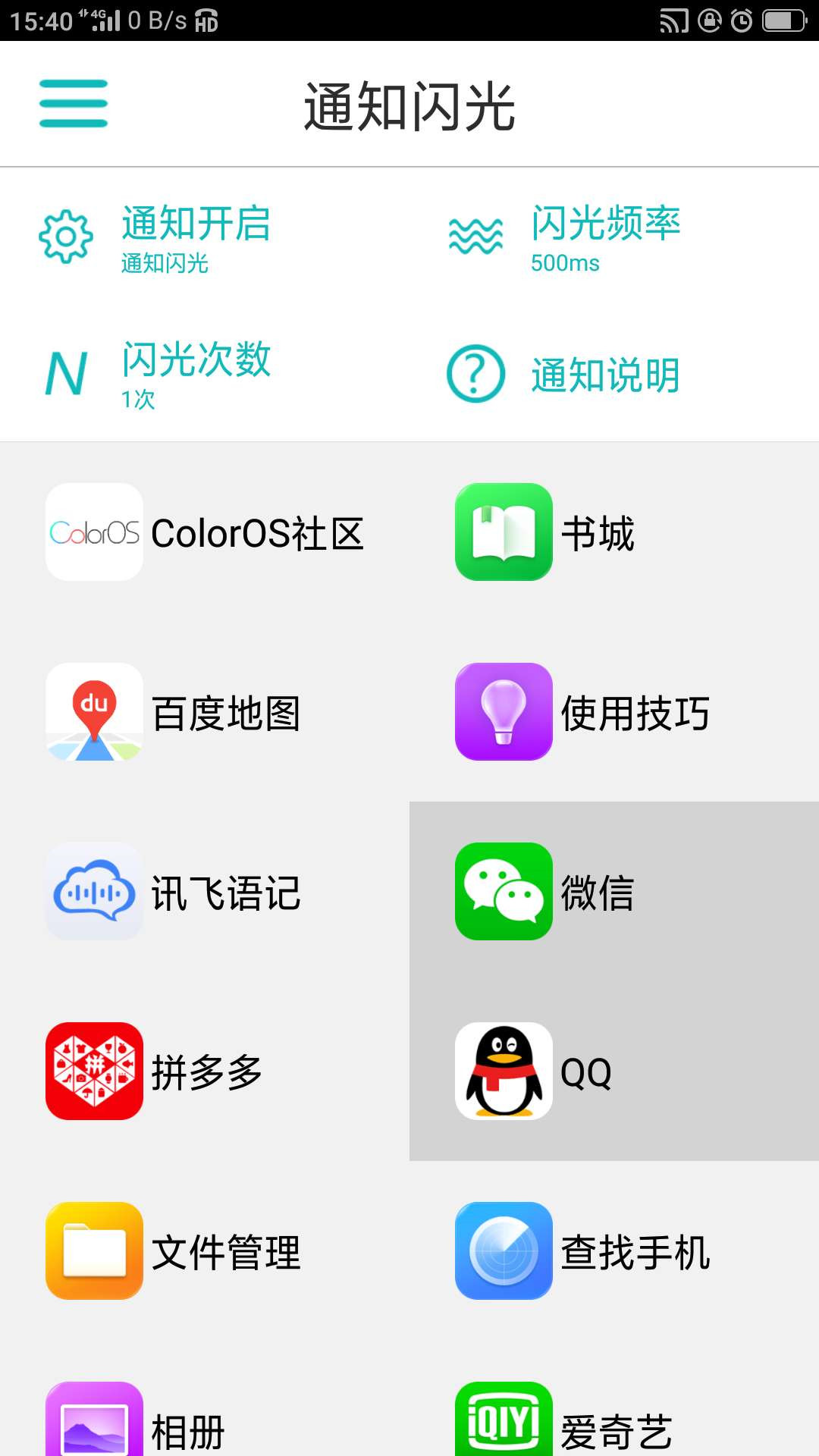The image size is (819, 1456).
Task: Open 通知说明 help info
Action: pyautogui.click(x=614, y=374)
